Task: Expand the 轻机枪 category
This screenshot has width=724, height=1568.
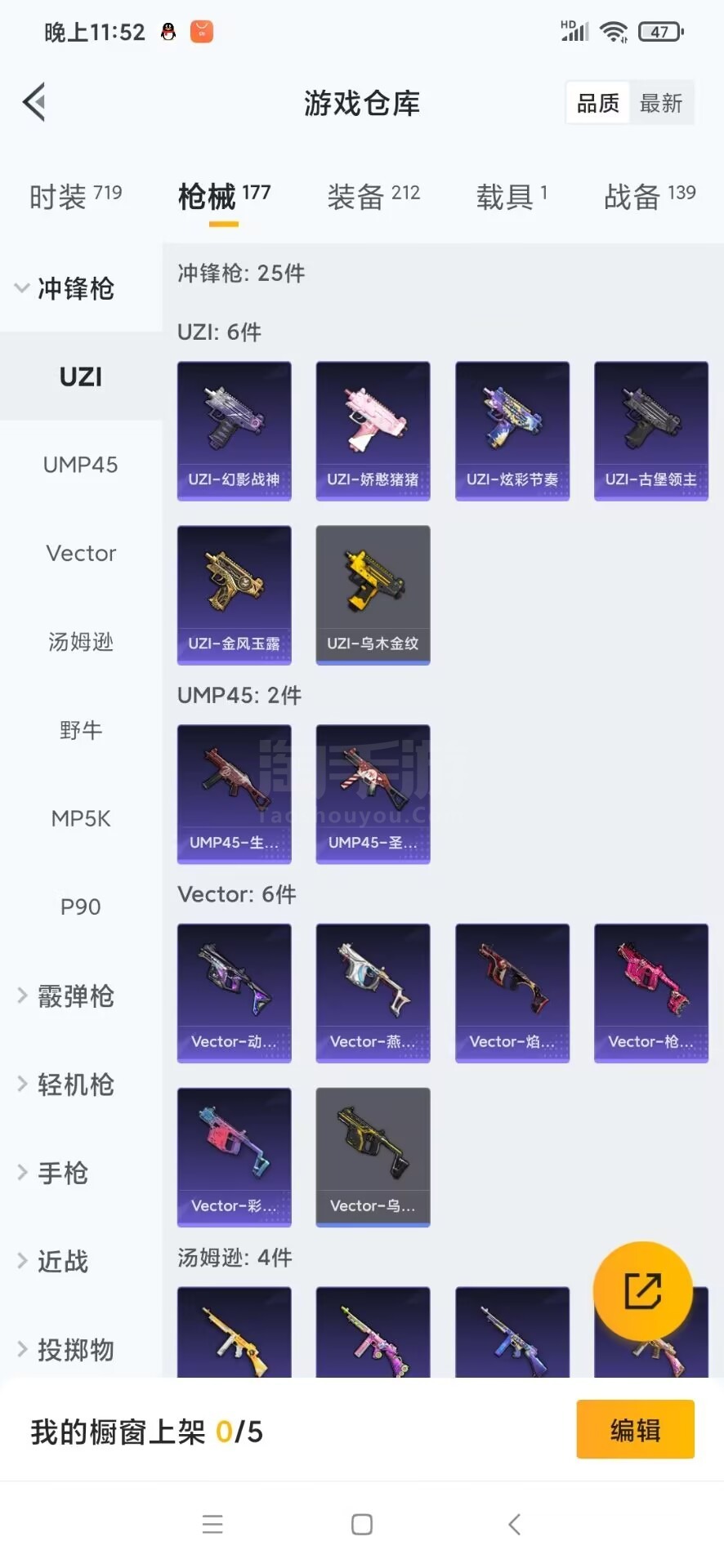Action: 67,1085
